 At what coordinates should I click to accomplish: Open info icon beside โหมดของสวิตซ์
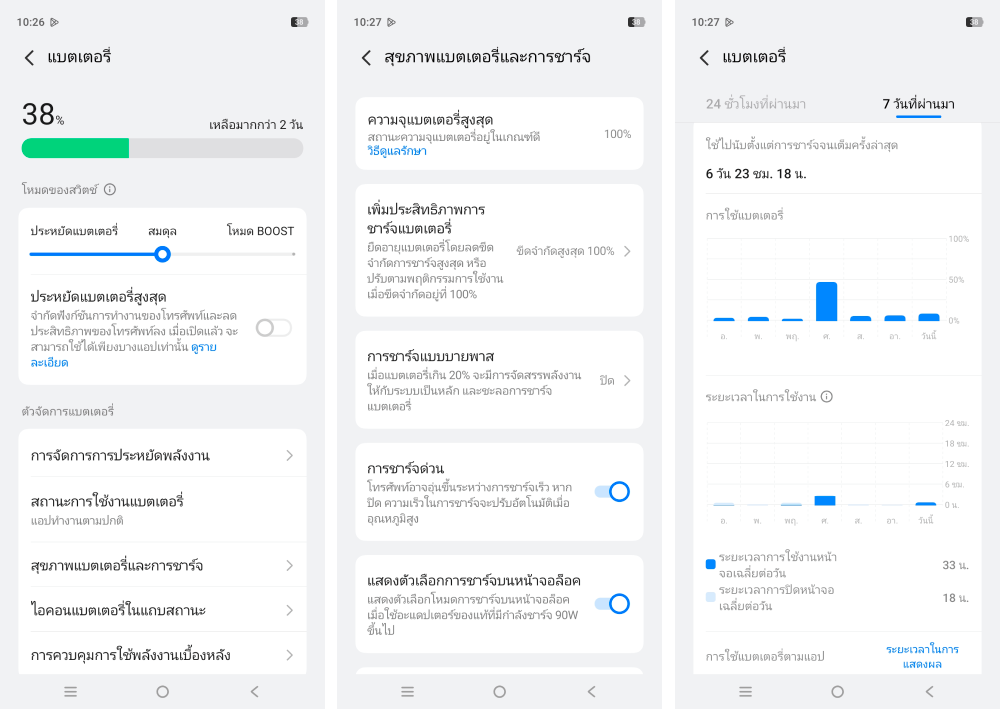(110, 189)
